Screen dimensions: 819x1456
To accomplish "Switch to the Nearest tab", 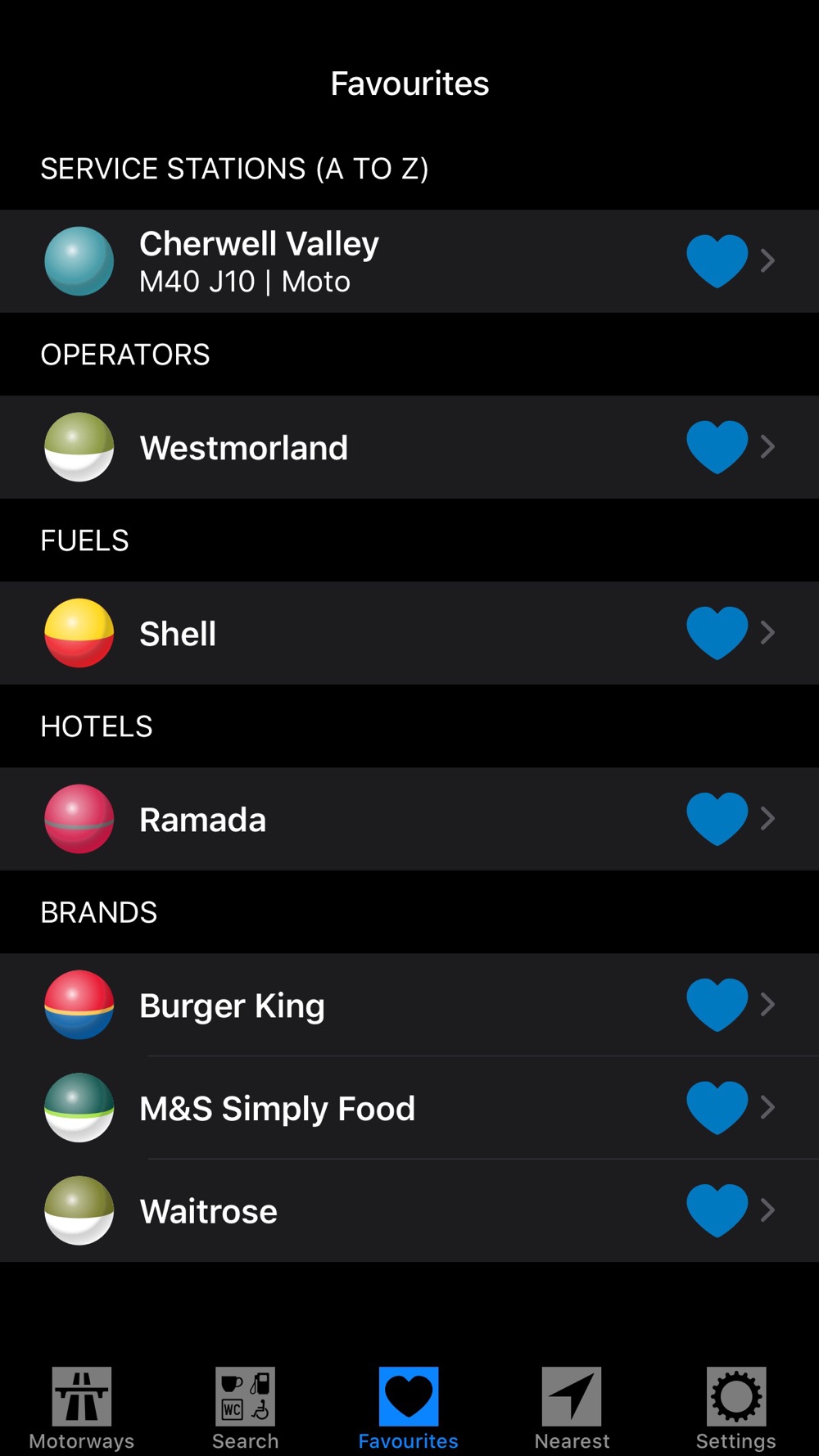I will pyautogui.click(x=572, y=1409).
